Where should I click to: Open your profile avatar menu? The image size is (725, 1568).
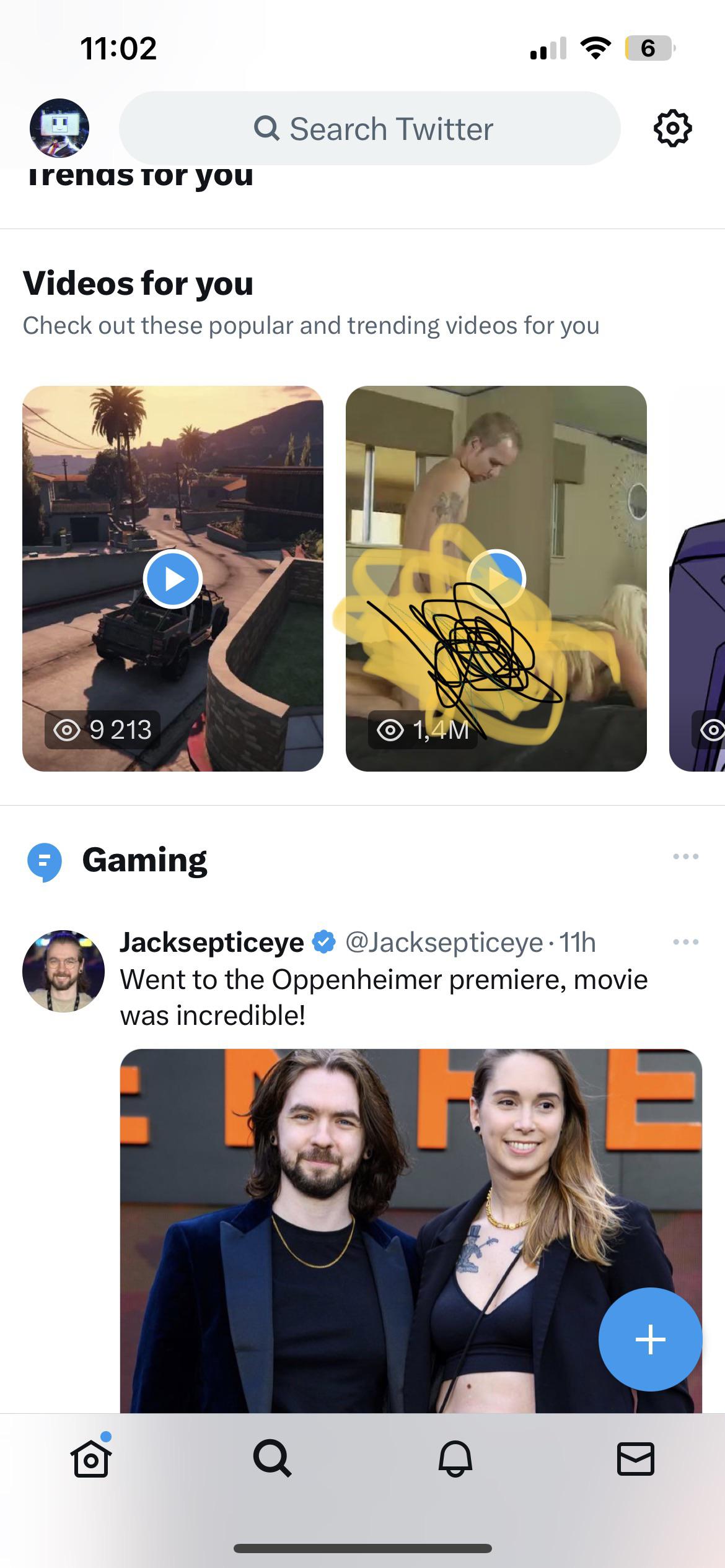pos(59,128)
